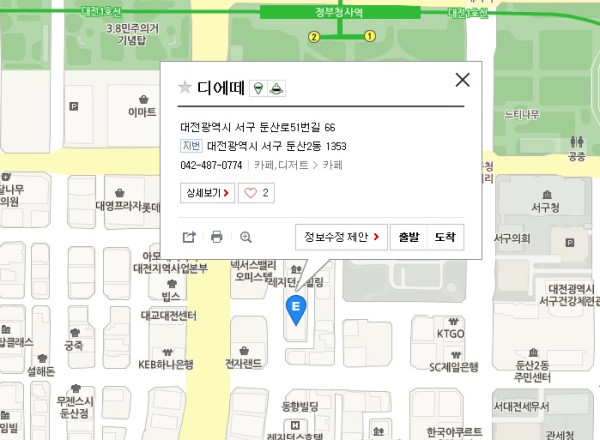Set 디에떼 as 출발 starting point

(x=409, y=237)
